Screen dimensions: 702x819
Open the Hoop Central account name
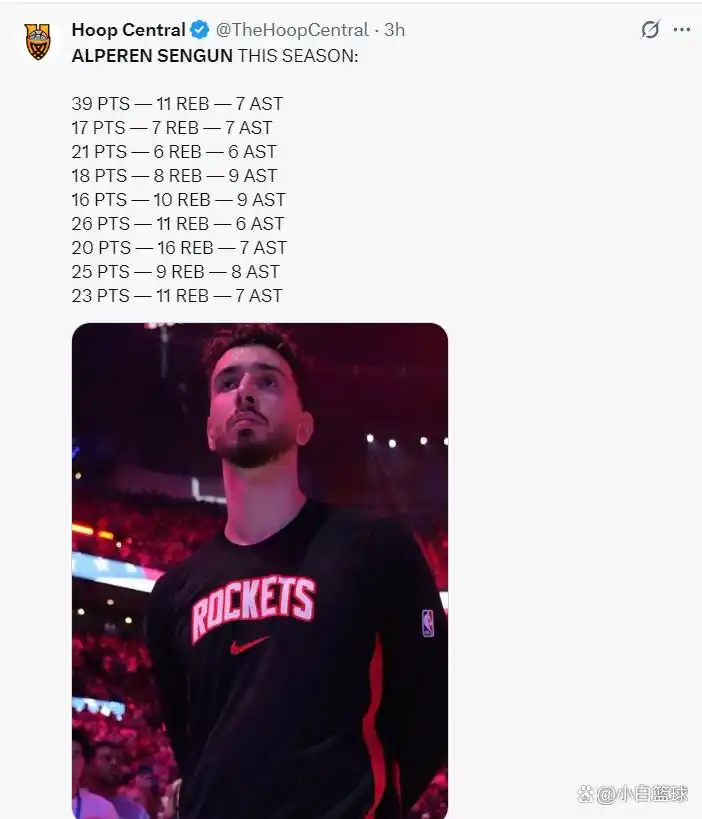pos(128,30)
